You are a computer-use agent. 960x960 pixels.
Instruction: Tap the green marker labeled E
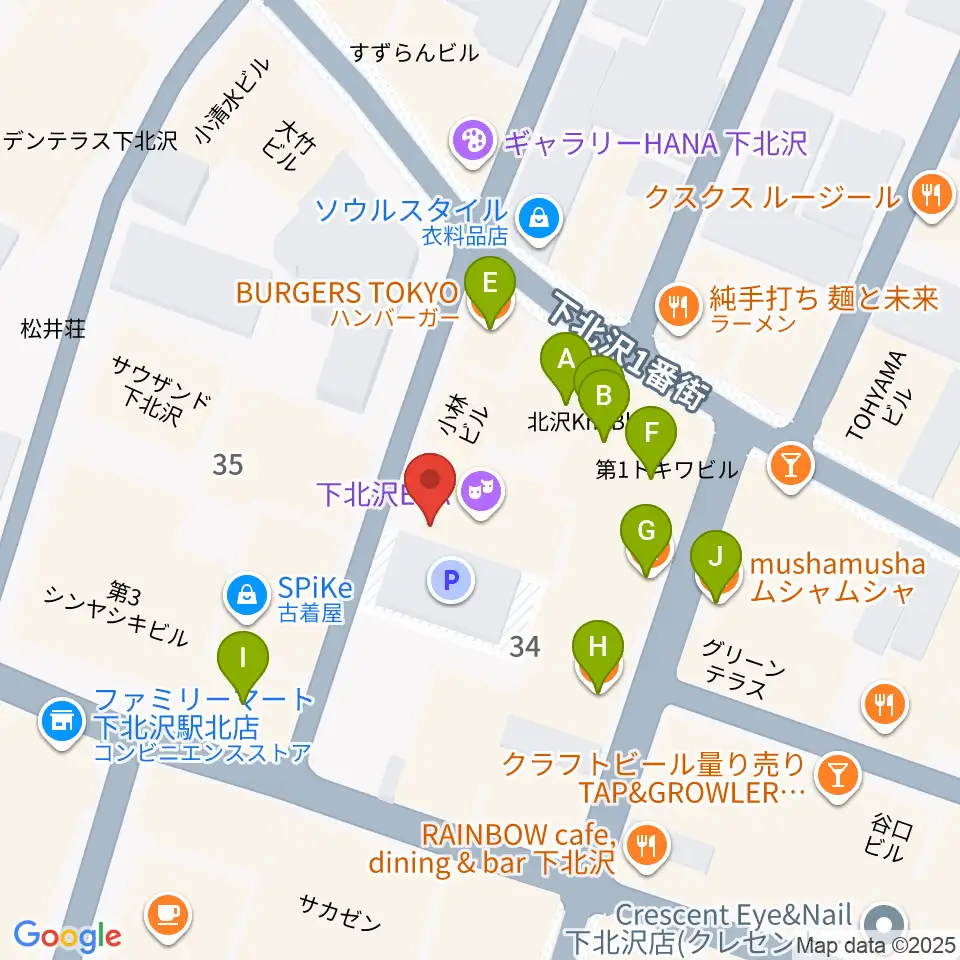(489, 290)
